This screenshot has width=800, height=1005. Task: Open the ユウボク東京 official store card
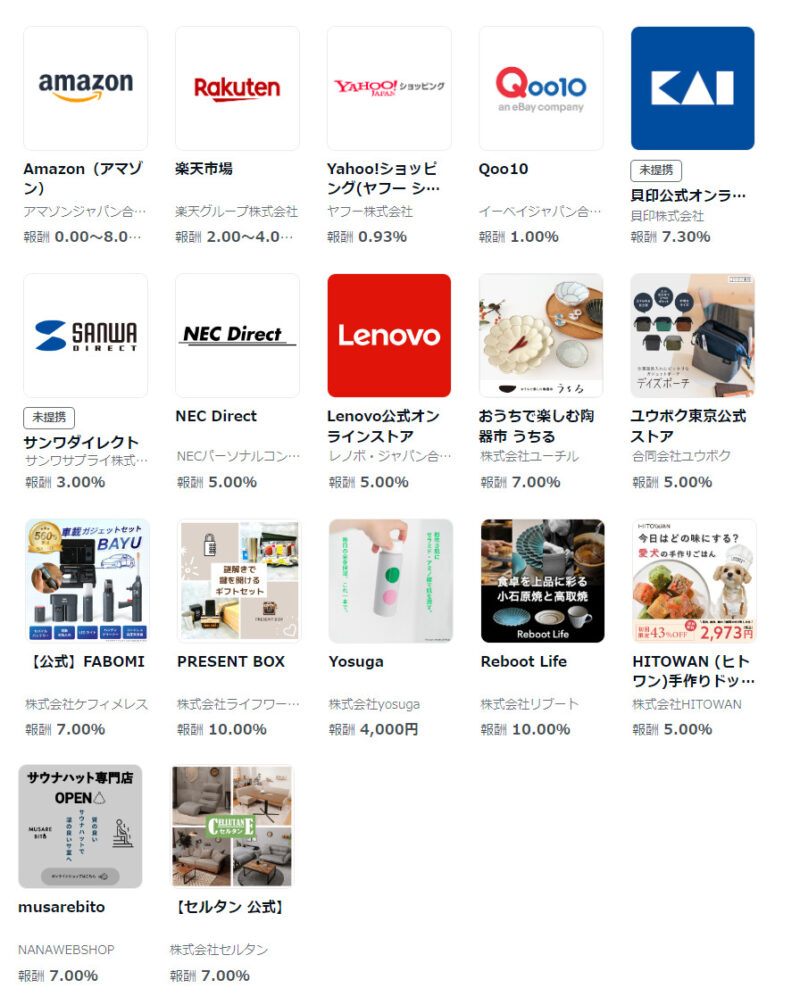(x=692, y=335)
